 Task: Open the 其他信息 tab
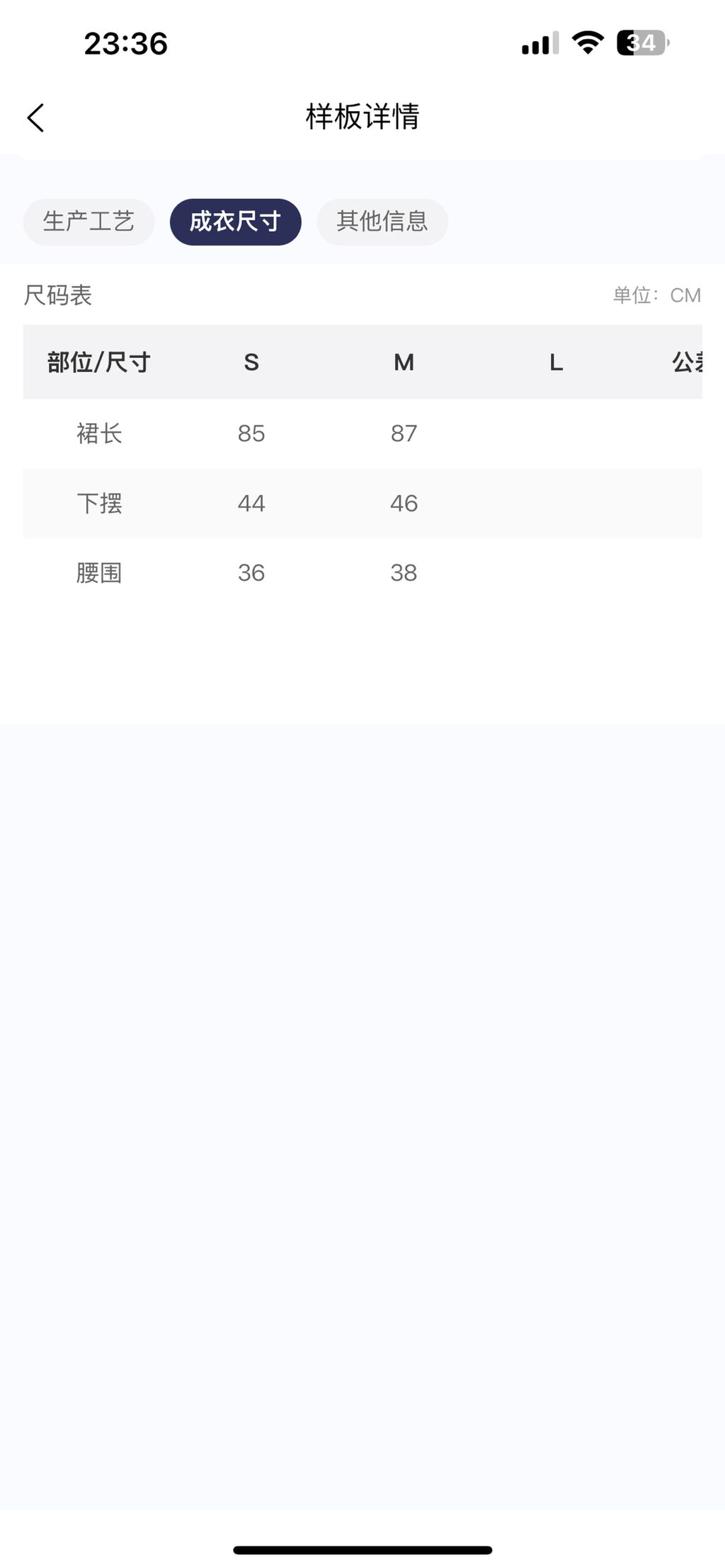point(382,221)
